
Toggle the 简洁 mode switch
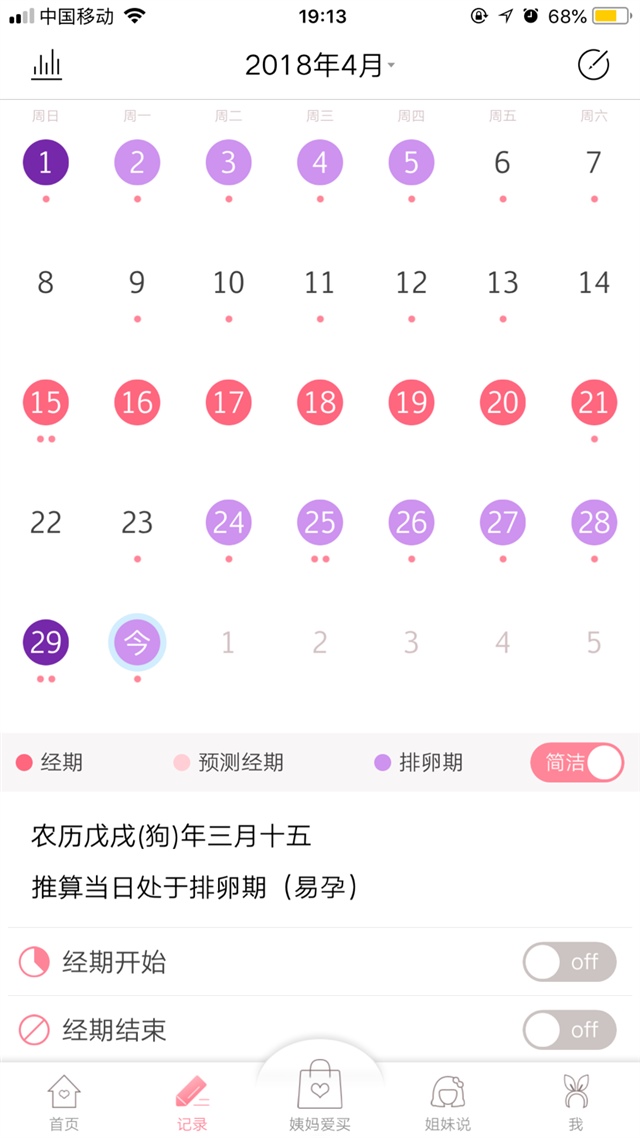(577, 763)
